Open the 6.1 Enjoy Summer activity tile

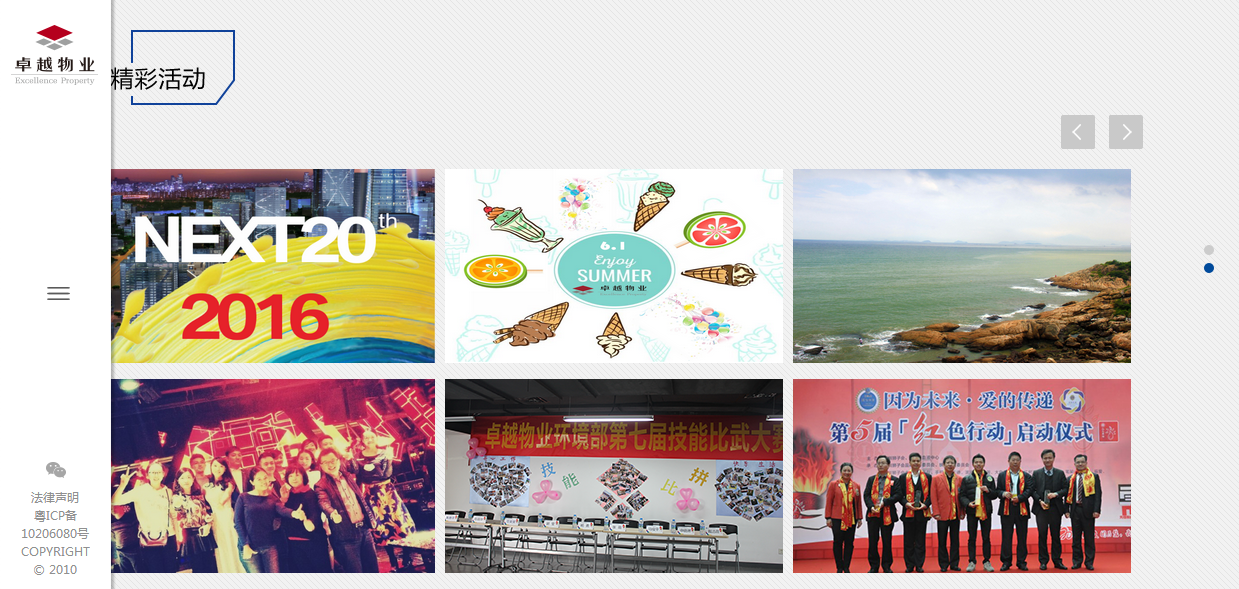click(x=613, y=266)
